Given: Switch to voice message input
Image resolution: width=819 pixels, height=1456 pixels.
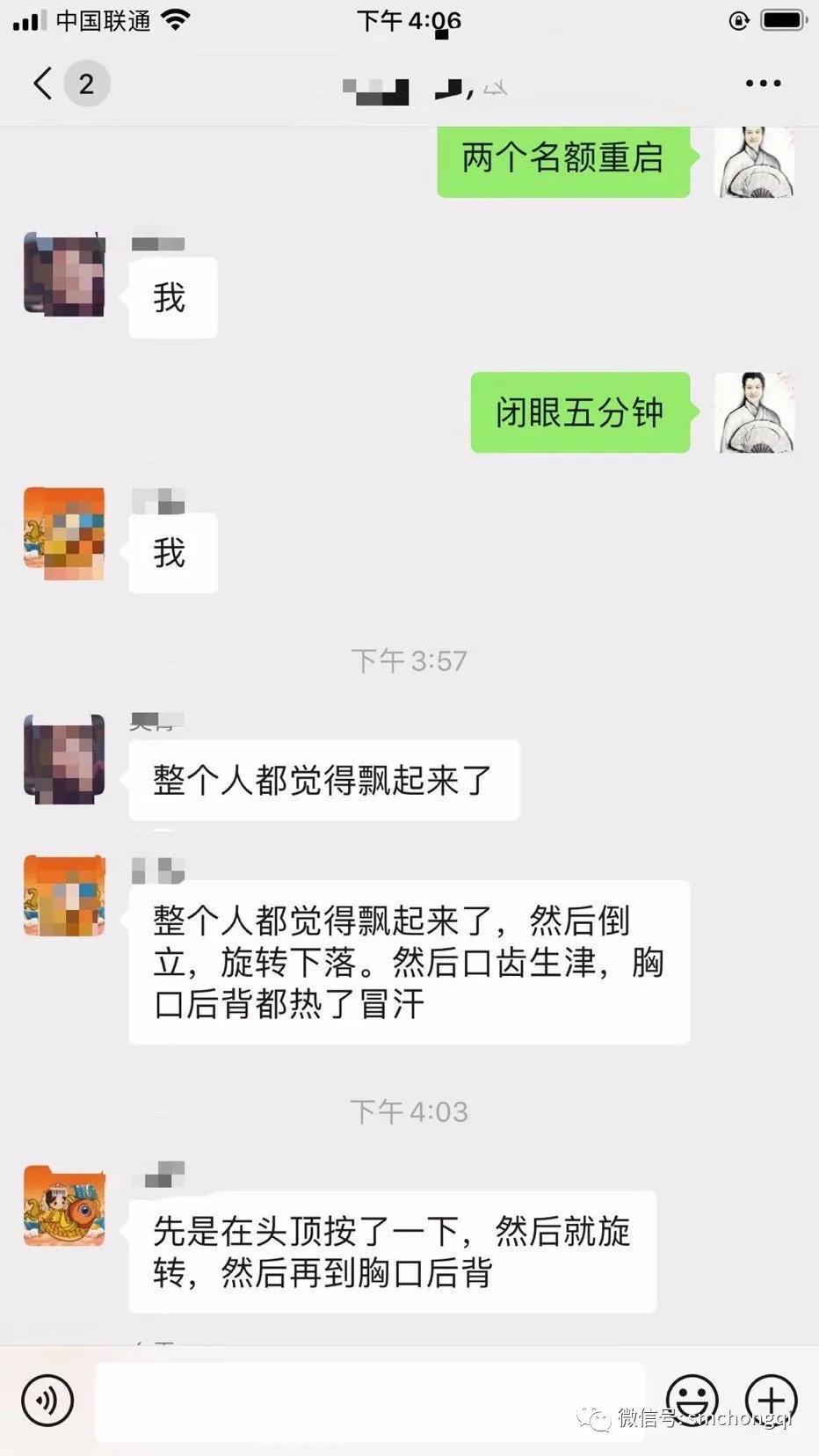Looking at the screenshot, I should (x=47, y=1400).
